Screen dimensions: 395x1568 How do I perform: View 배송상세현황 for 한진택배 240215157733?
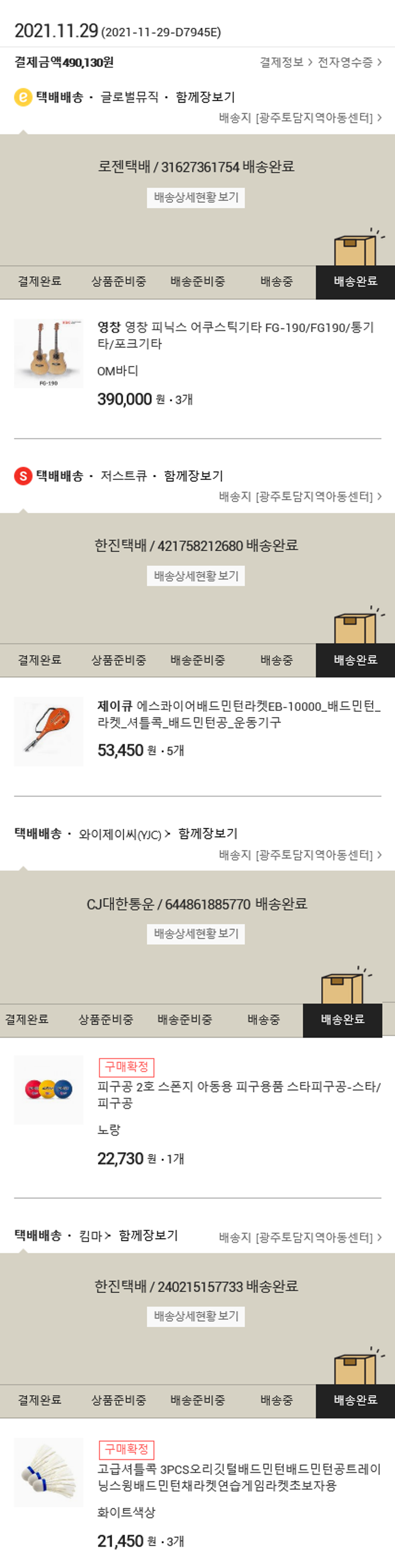click(196, 1317)
